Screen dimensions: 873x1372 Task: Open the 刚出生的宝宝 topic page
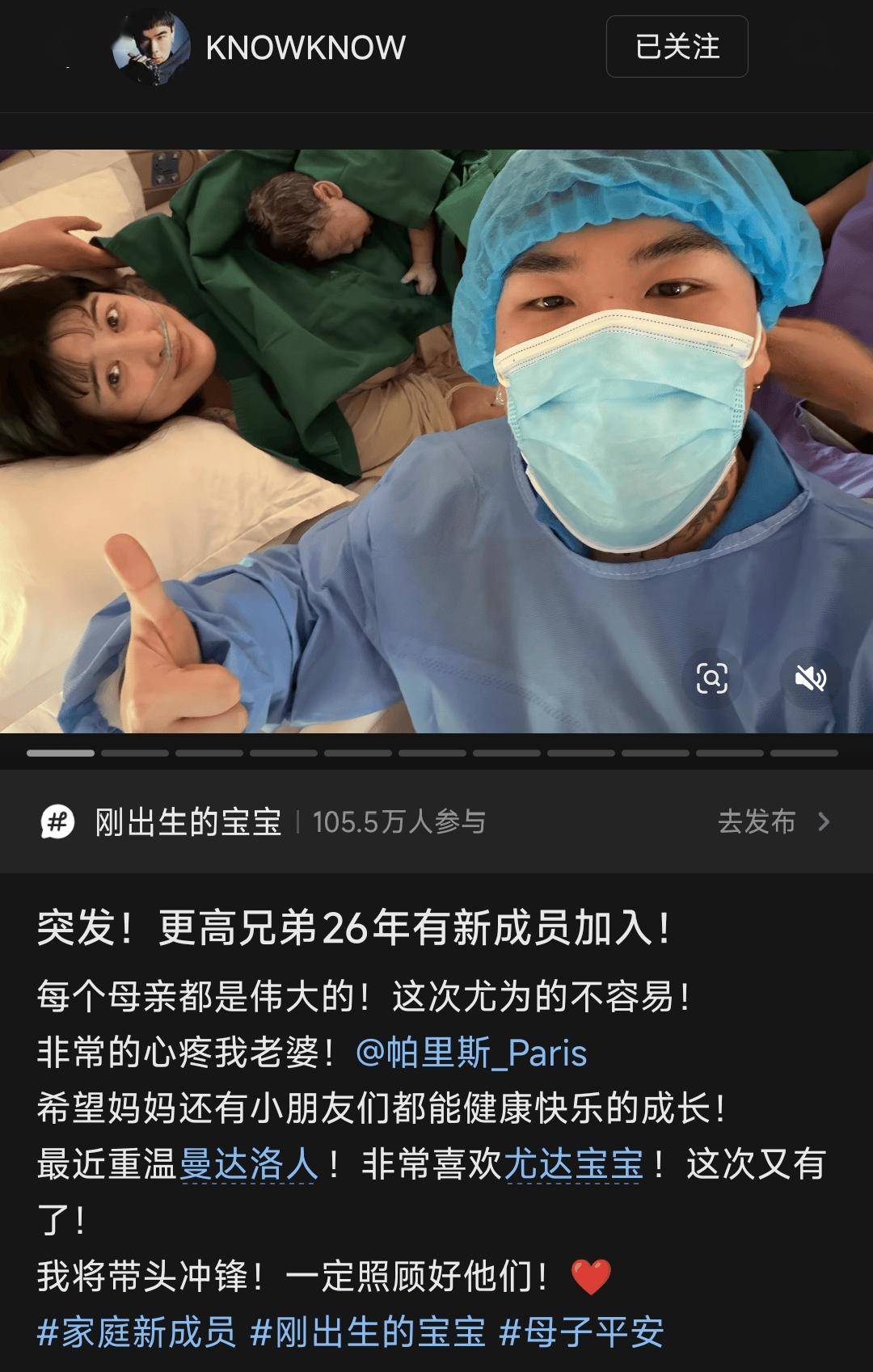coord(188,822)
